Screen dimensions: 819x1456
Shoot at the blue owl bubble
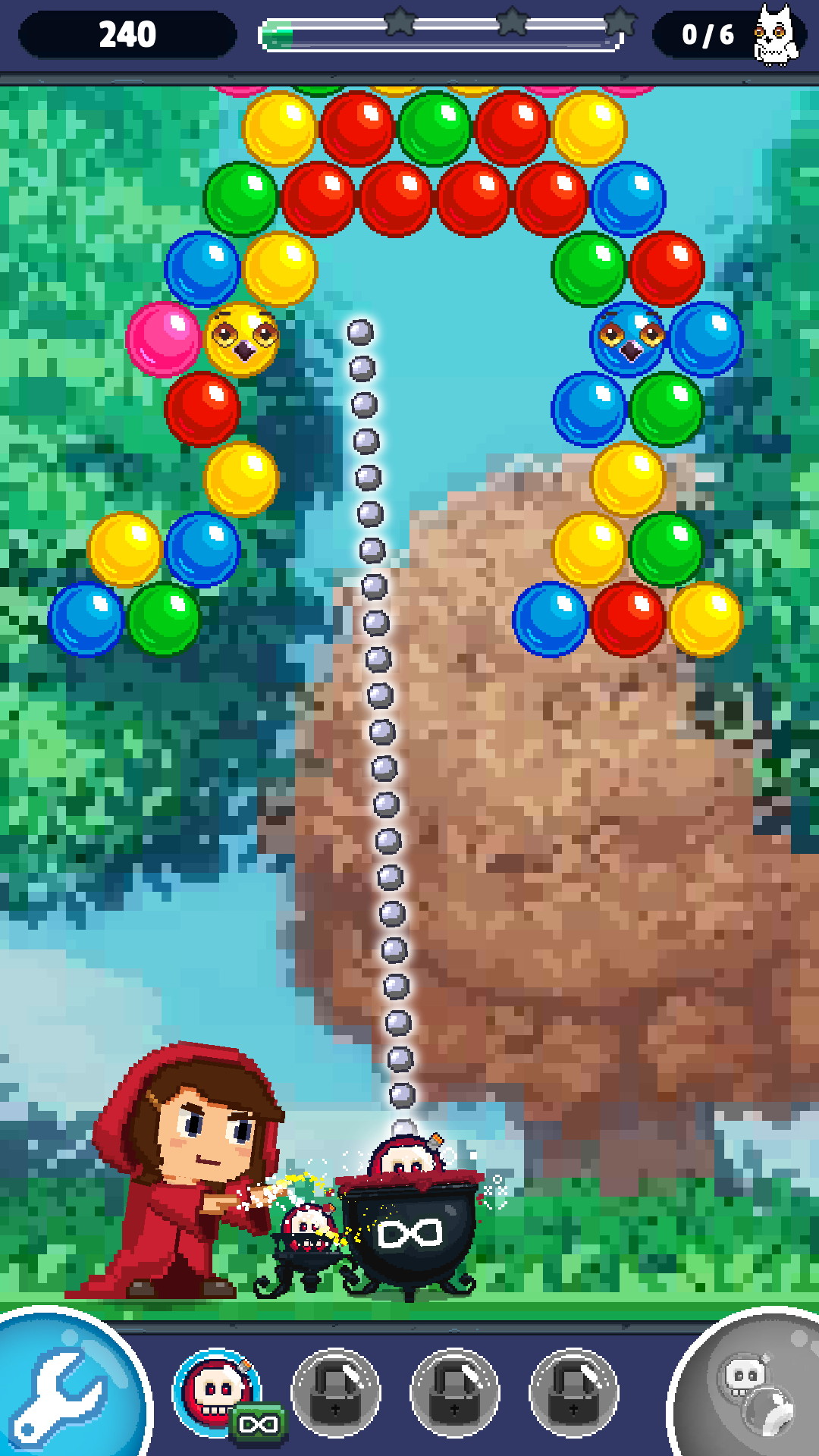[628, 339]
